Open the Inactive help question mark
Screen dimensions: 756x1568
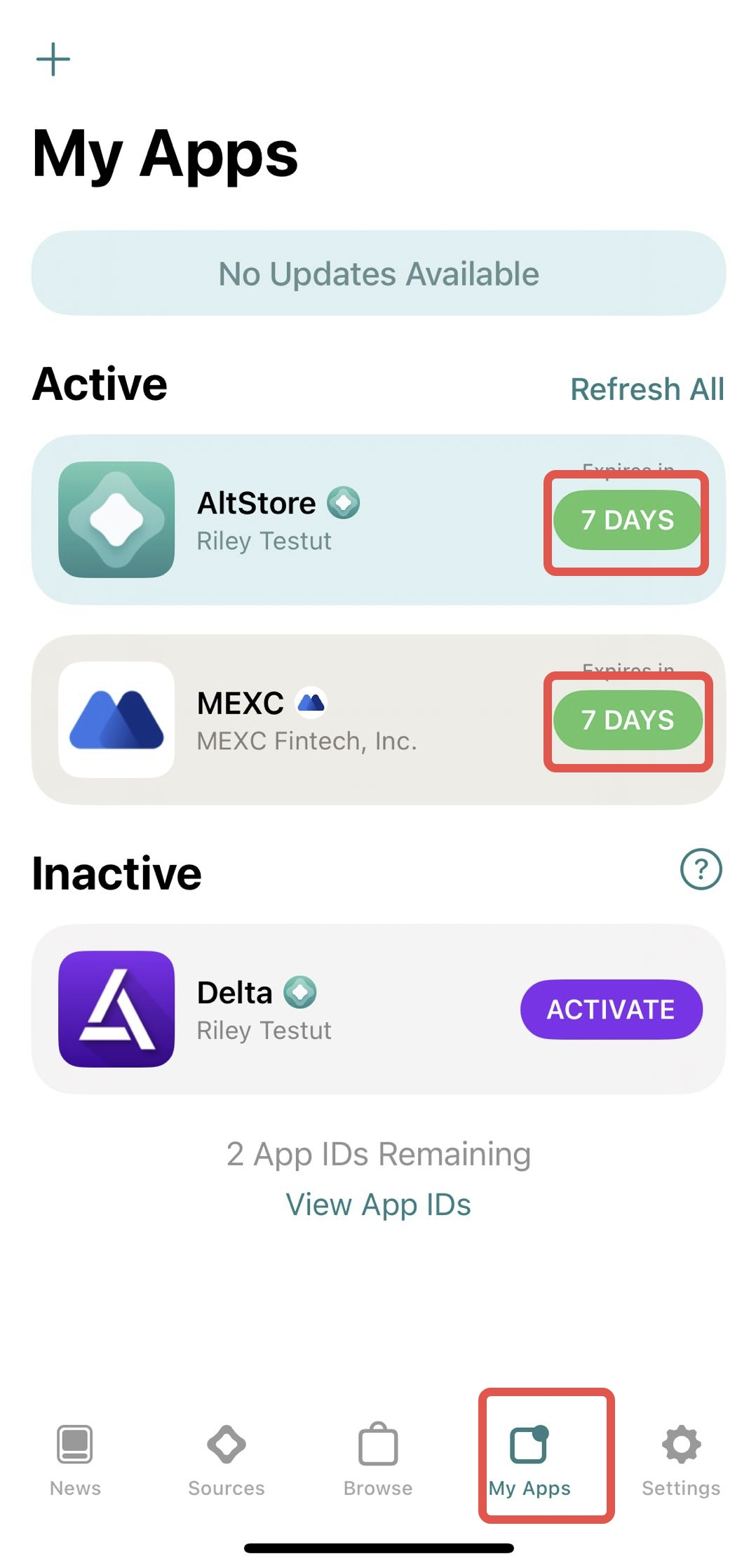tap(701, 869)
